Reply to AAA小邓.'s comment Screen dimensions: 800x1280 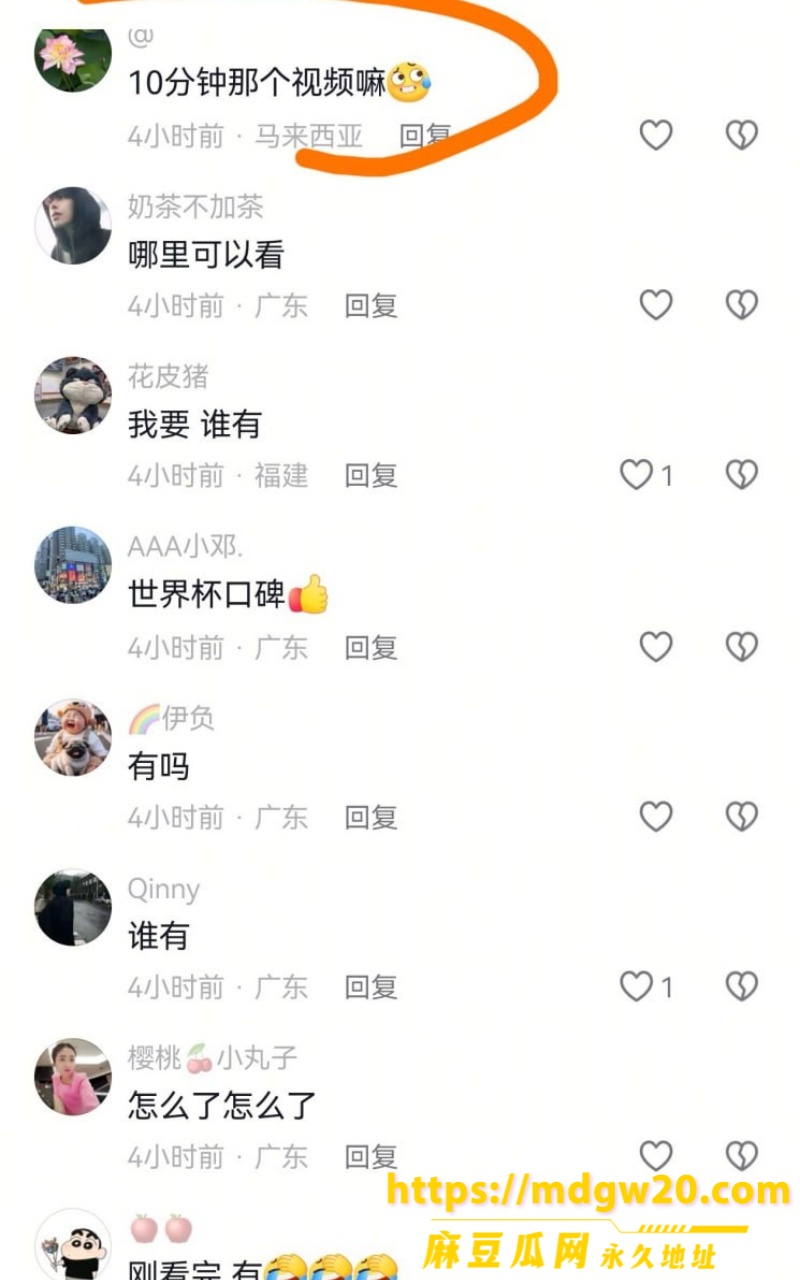tap(371, 648)
